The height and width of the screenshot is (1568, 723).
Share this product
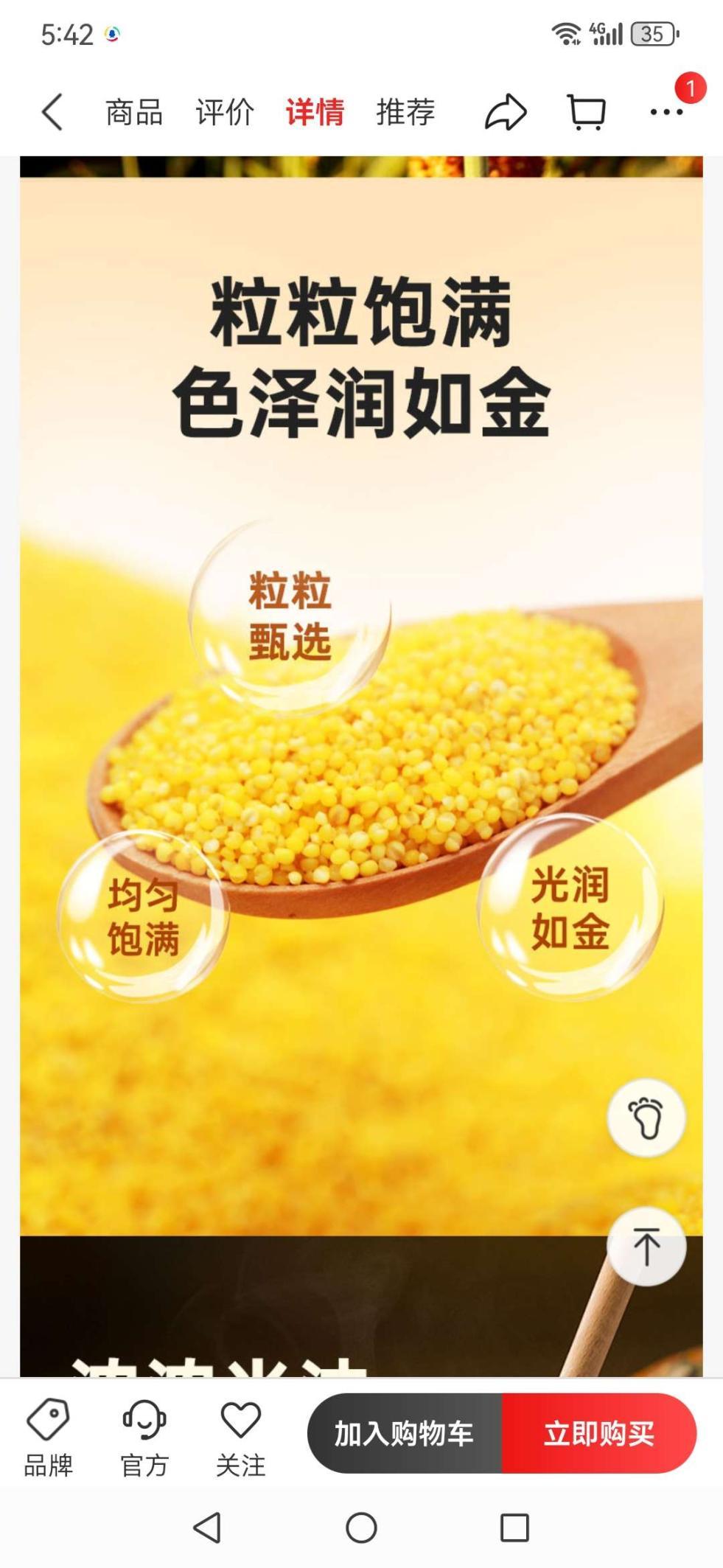pyautogui.click(x=506, y=112)
